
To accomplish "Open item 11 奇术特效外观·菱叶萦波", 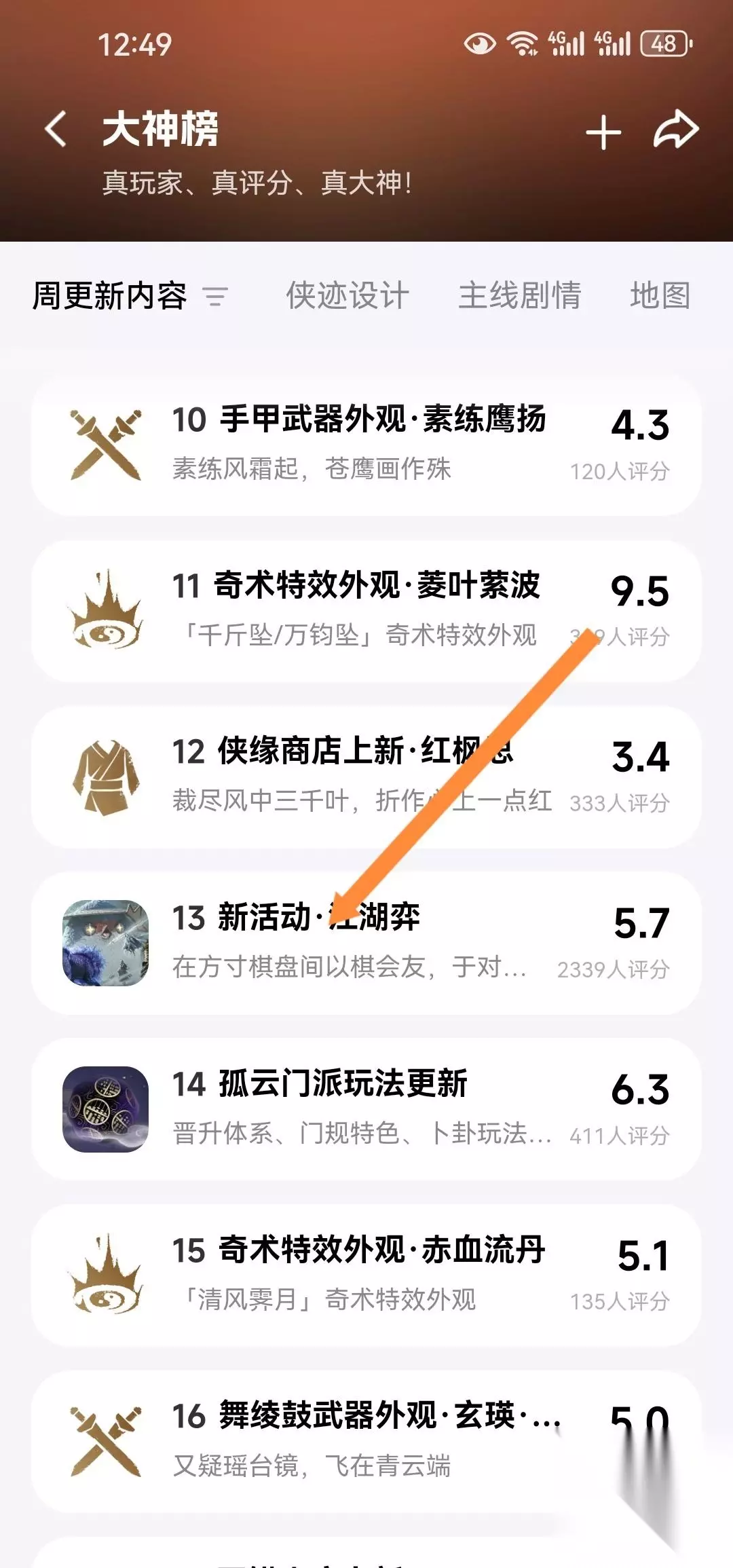I will point(366,611).
